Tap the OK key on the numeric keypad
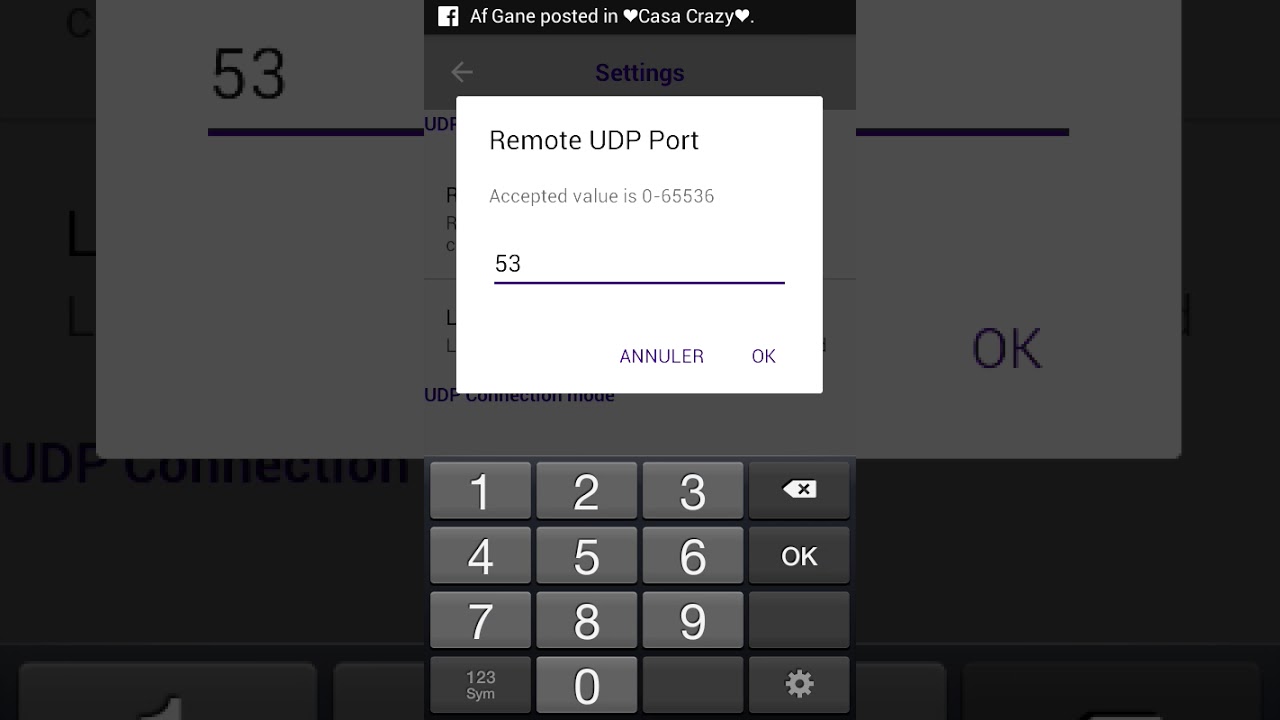Image resolution: width=1280 pixels, height=720 pixels. tap(799, 556)
